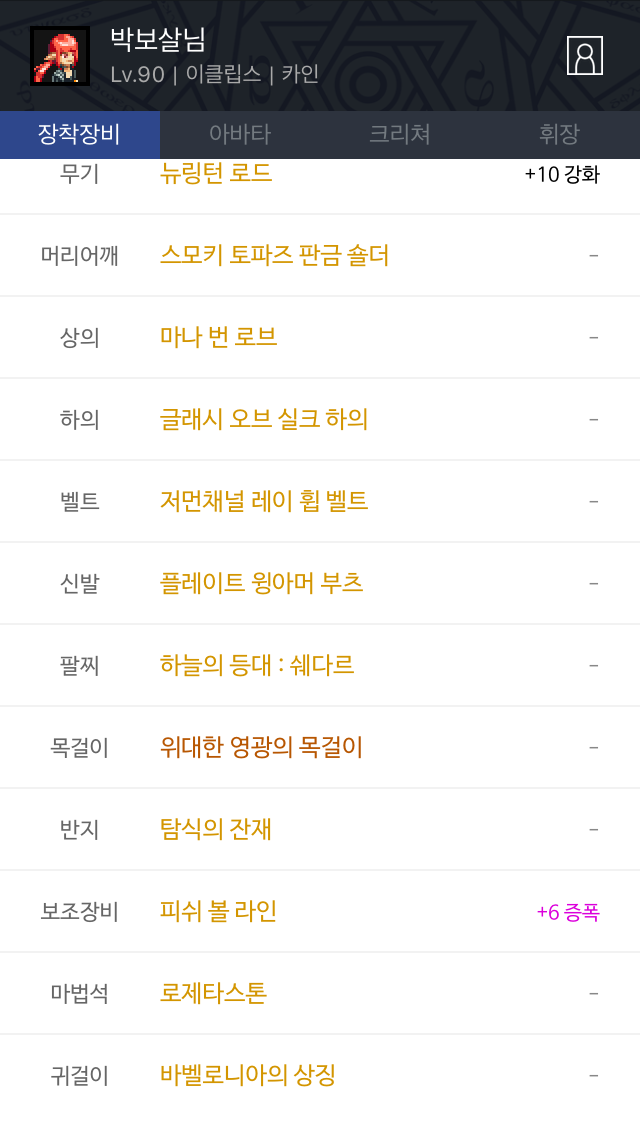Switch to the 아바타 tab
Viewport: 640px width, 1136px height.
pos(239,134)
